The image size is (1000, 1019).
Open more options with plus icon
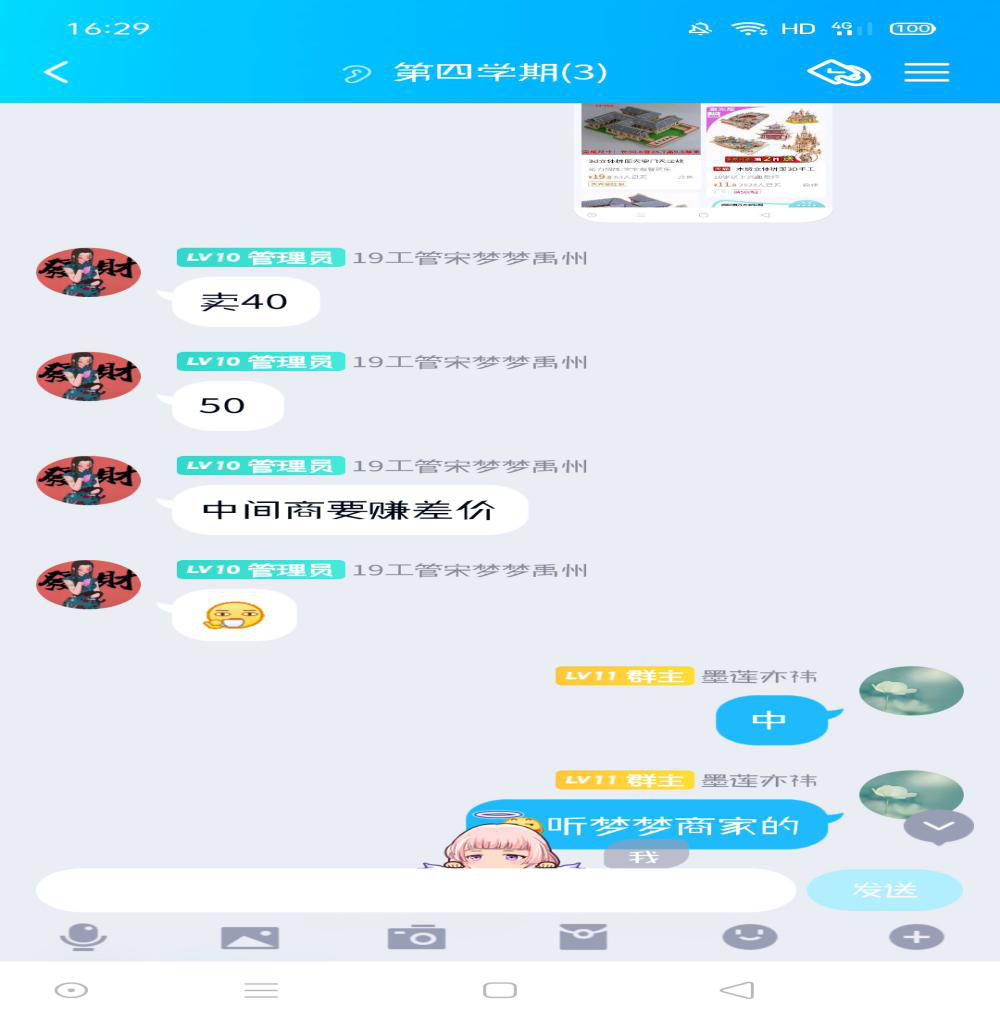[x=916, y=937]
